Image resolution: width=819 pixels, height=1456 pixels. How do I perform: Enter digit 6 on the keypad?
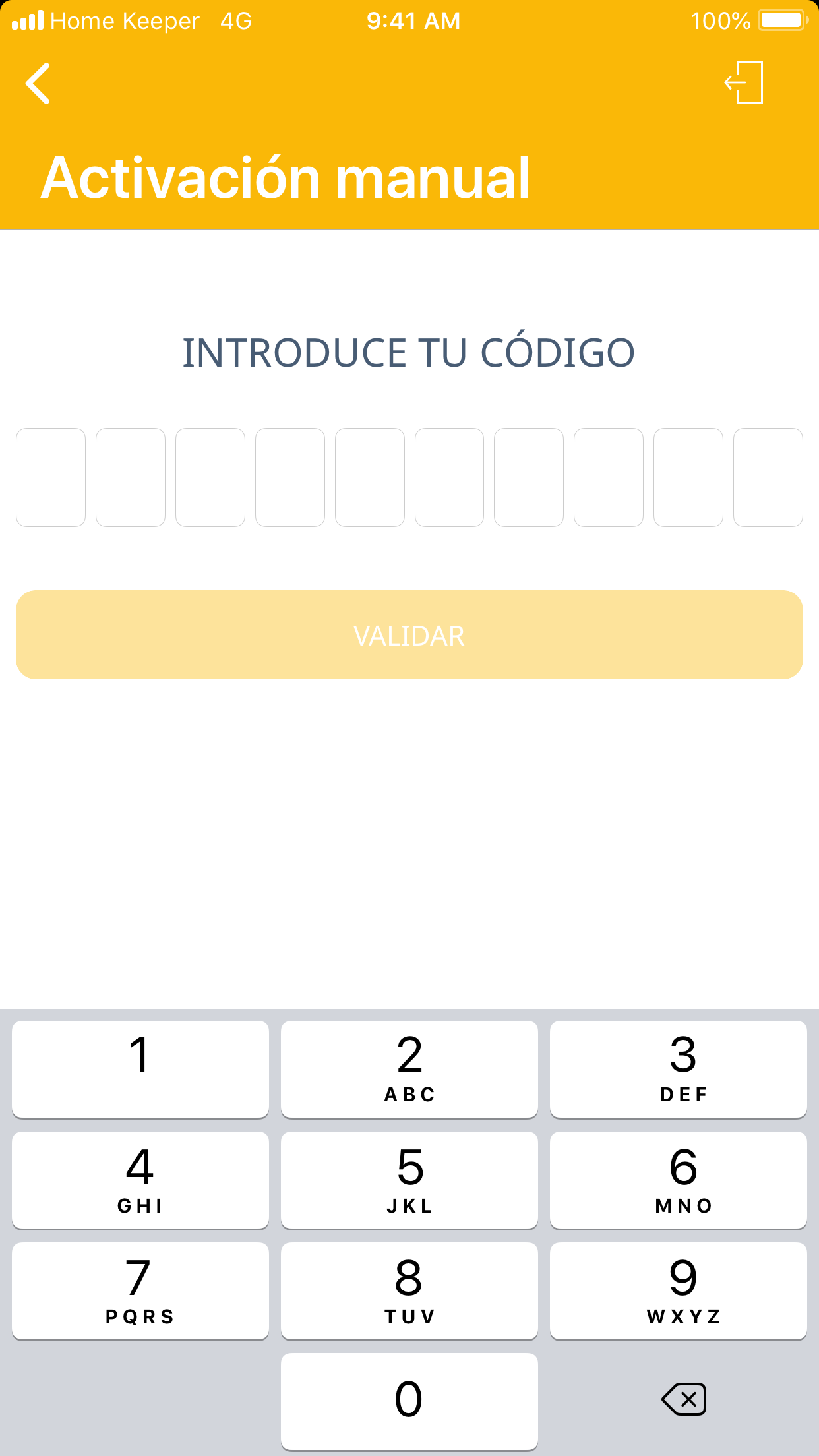679,1180
